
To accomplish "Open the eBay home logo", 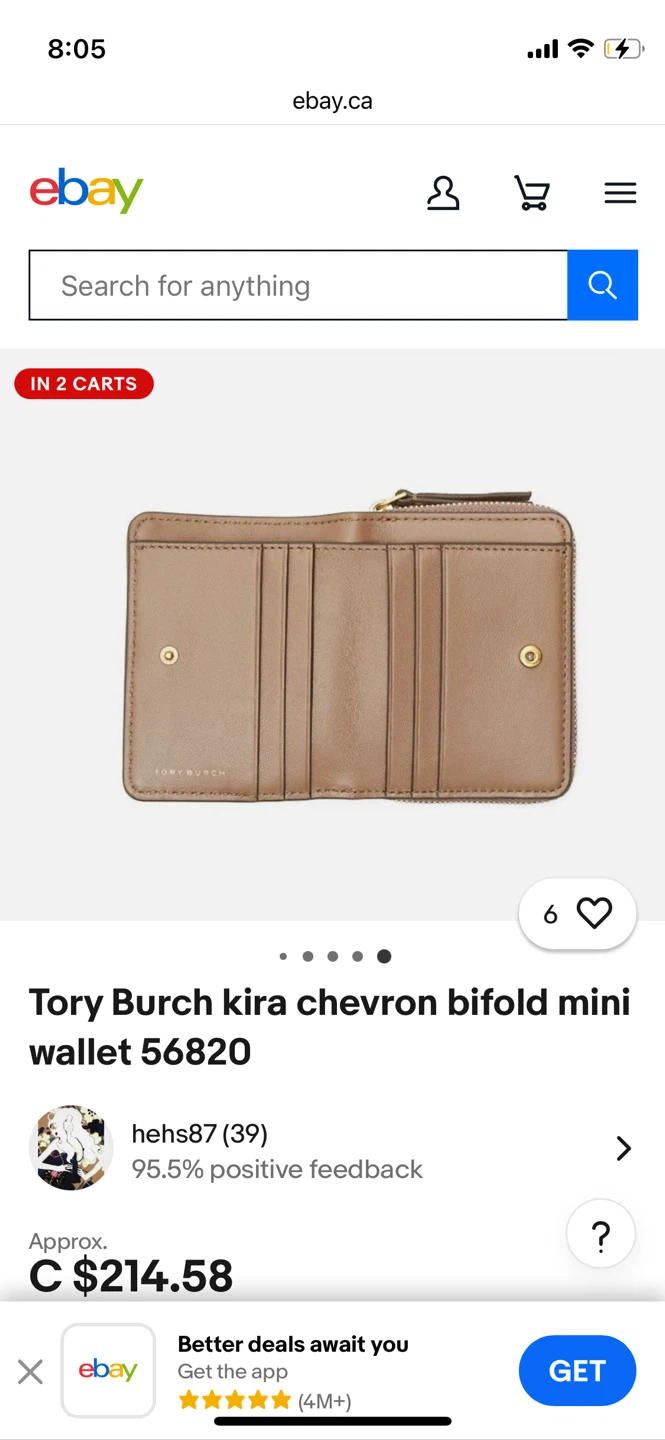I will point(86,190).
